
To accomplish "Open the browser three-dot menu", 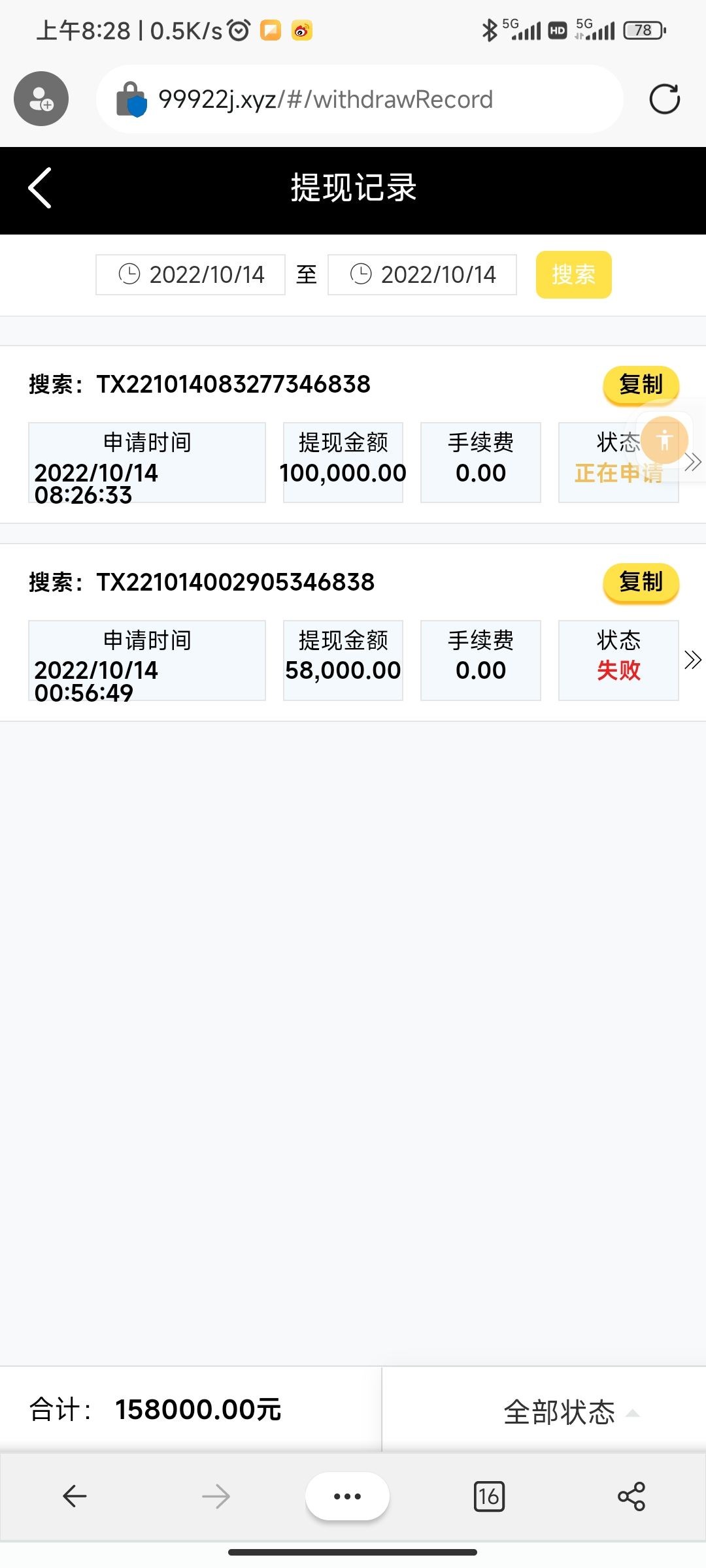I will click(x=347, y=1496).
